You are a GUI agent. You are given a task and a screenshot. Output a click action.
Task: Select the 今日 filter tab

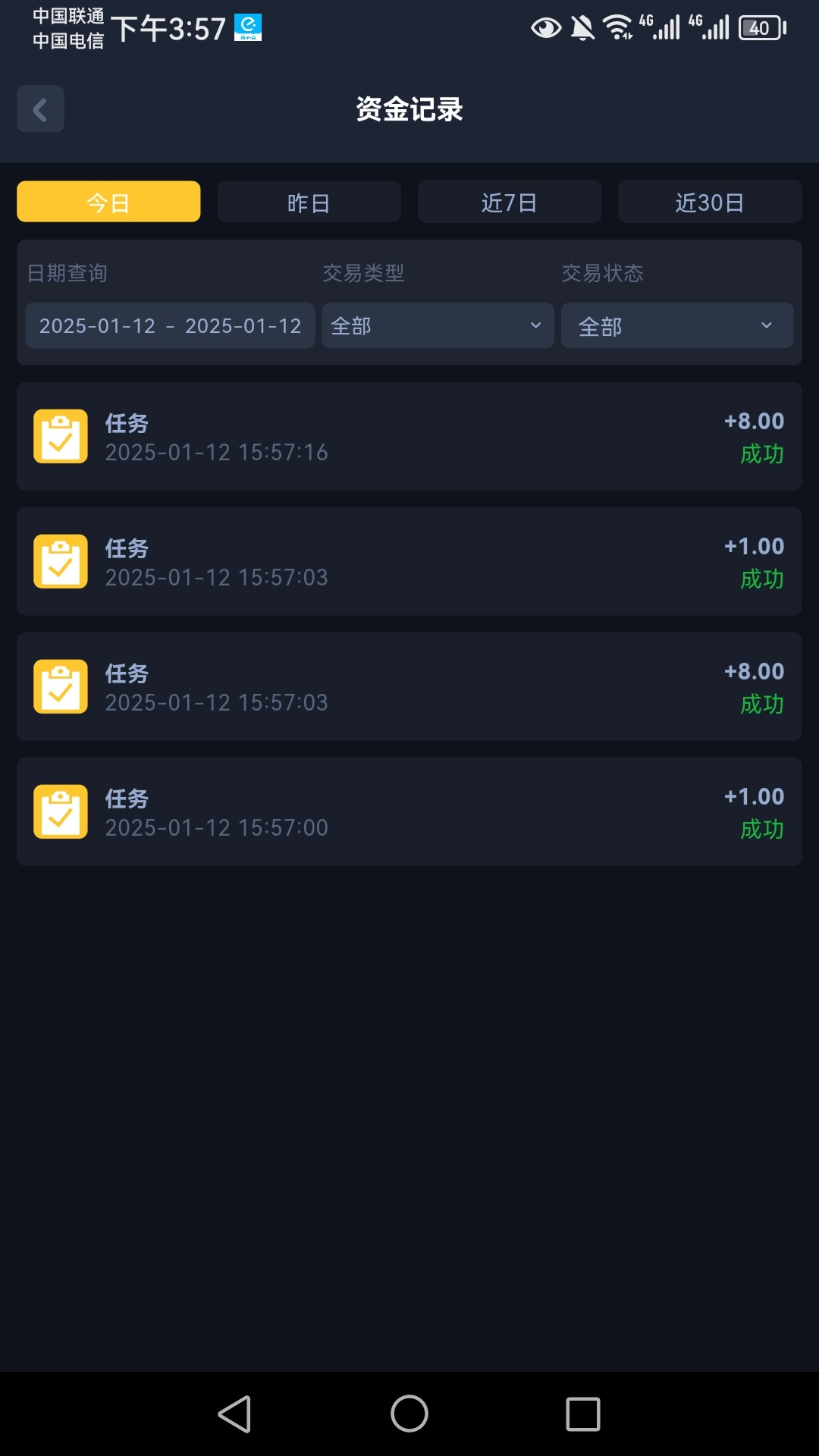point(108,202)
